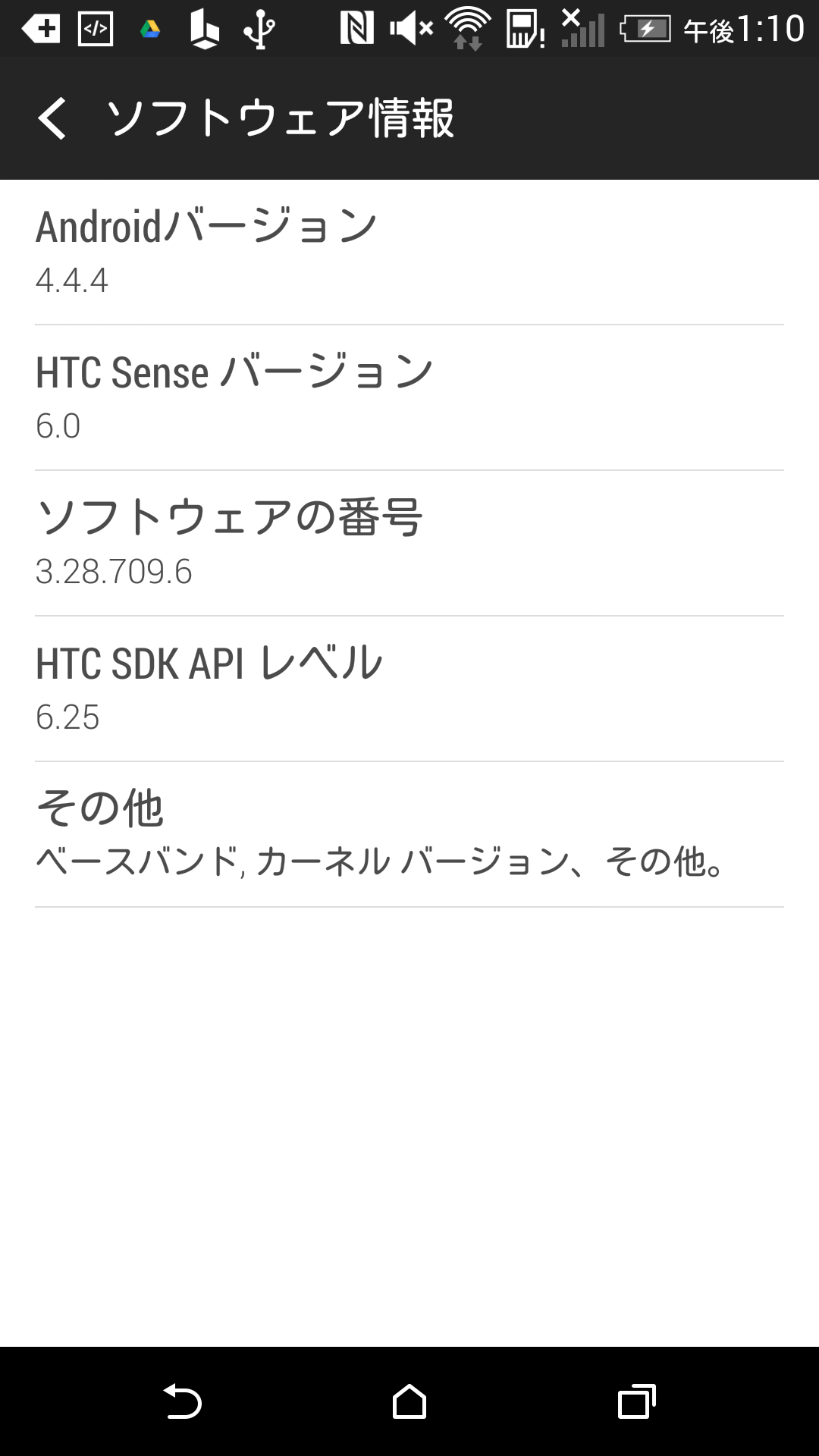Select the HTC Sense バージョン row
Image resolution: width=819 pixels, height=1456 pixels.
point(409,398)
